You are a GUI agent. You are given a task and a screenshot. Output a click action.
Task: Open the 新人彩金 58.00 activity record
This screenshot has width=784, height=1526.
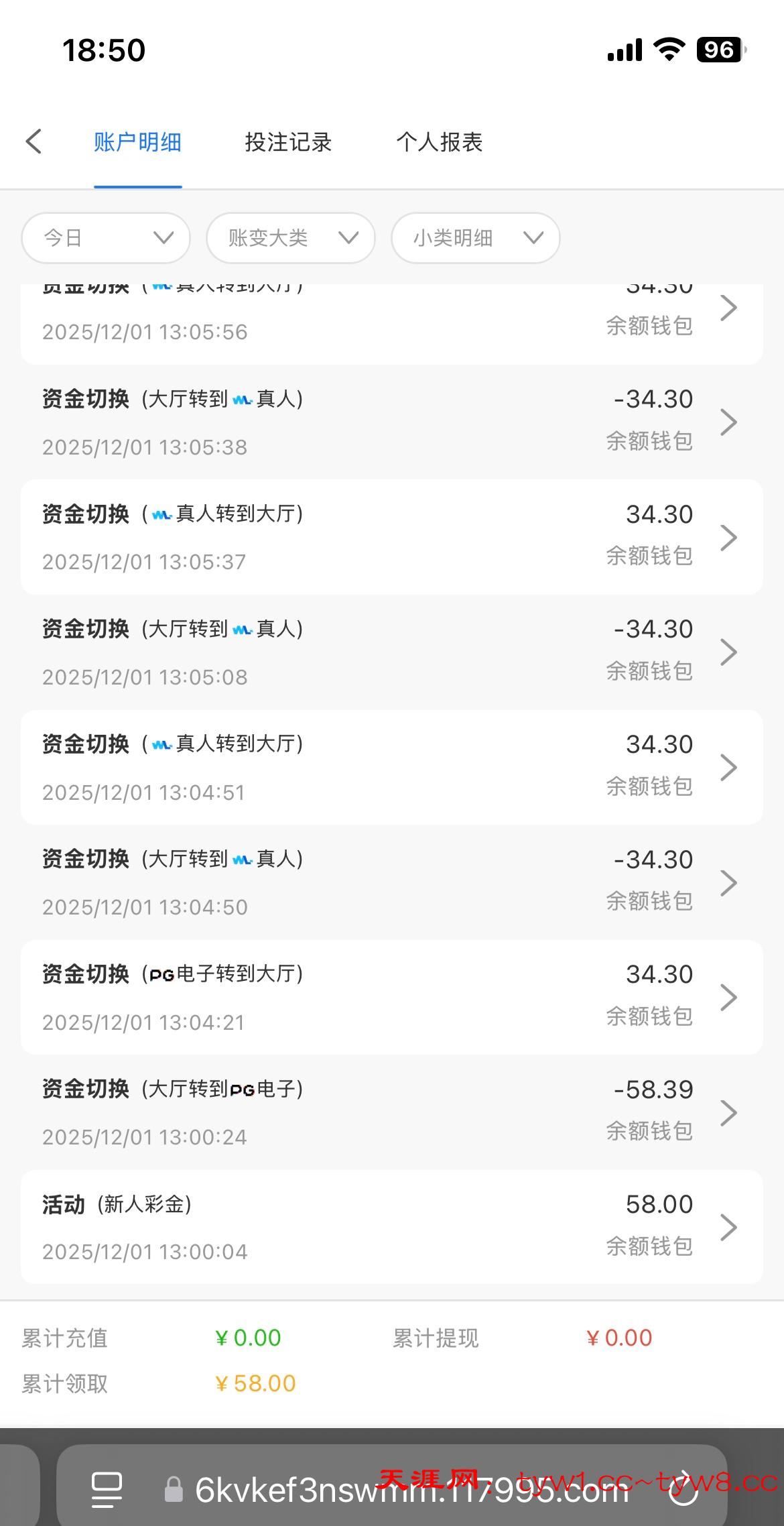click(392, 1227)
